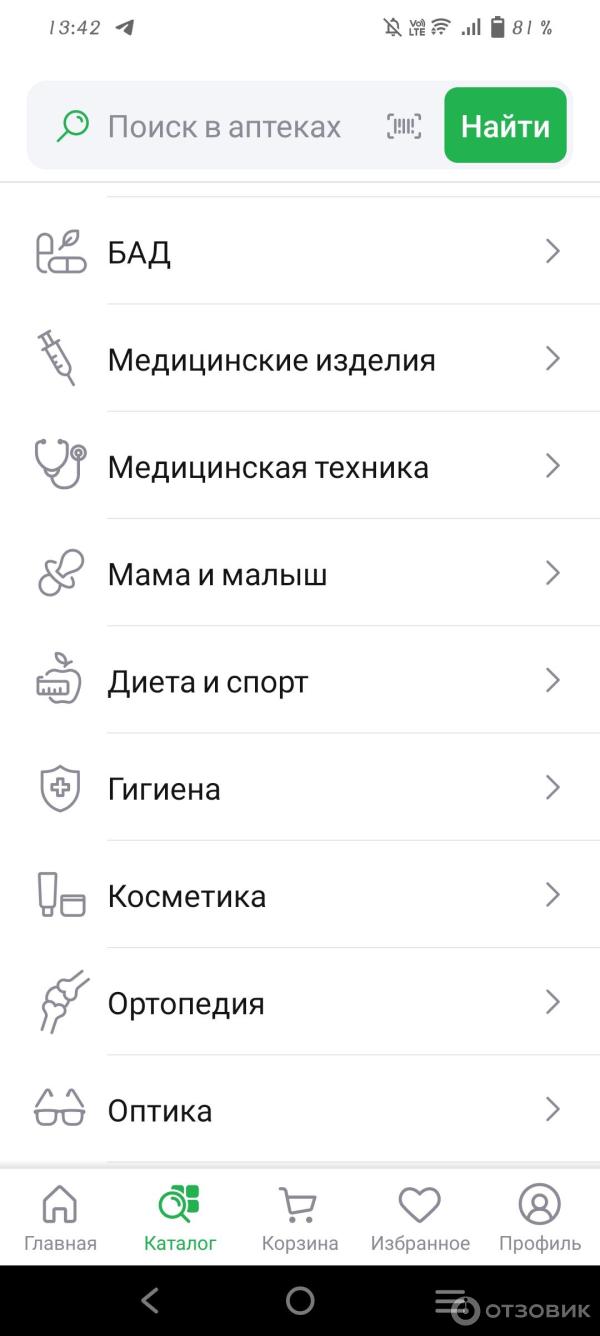
Task: Open the БАД category
Action: (300, 252)
